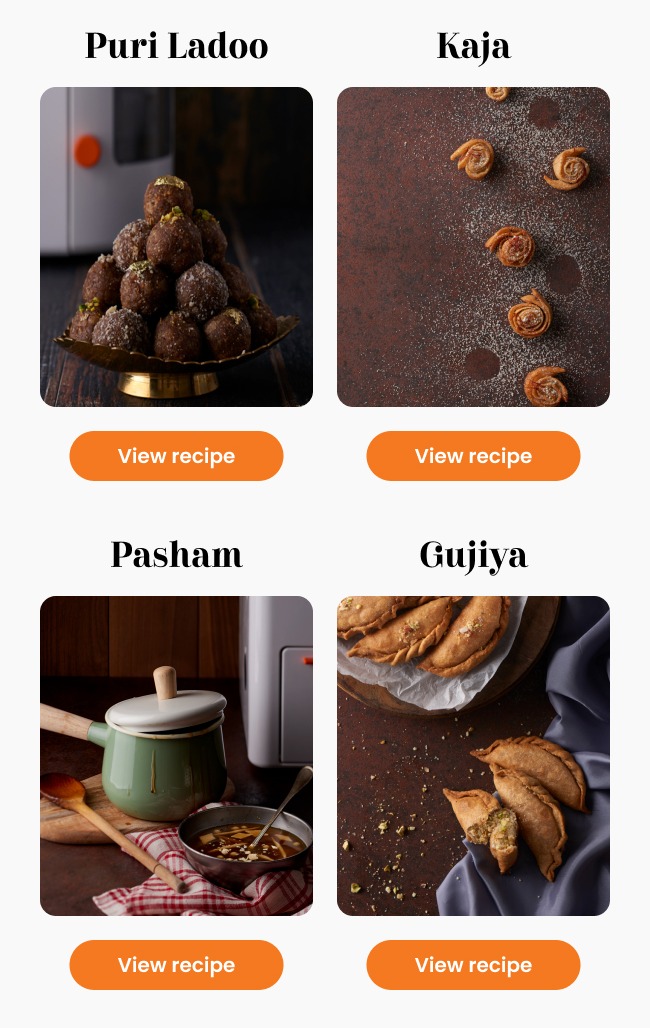Open the Pasham photo card

click(176, 756)
